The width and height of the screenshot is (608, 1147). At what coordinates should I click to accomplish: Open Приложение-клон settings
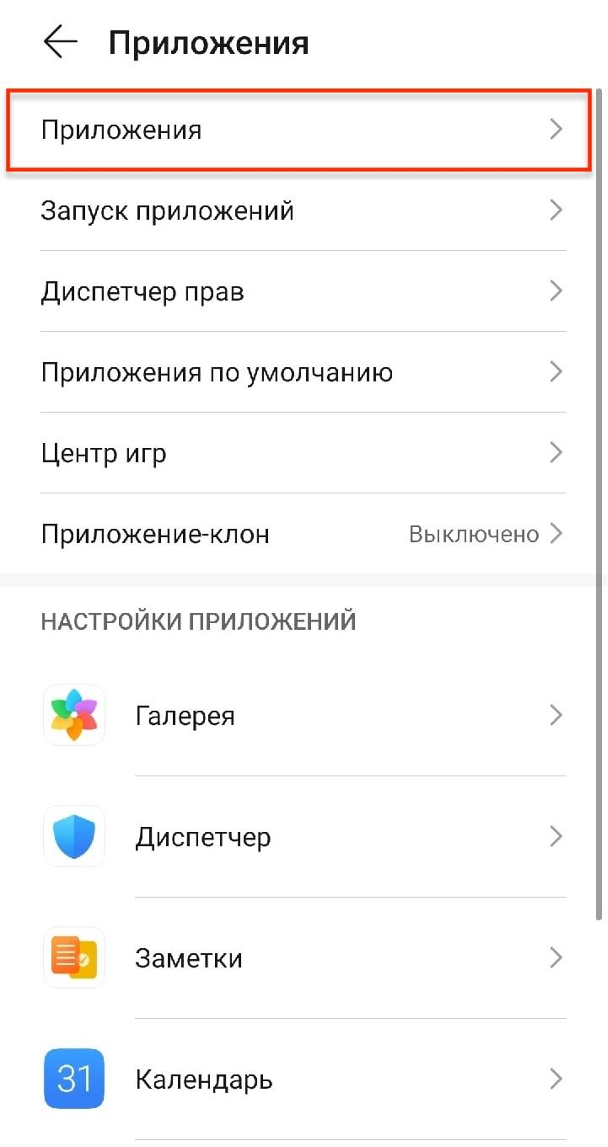[304, 534]
